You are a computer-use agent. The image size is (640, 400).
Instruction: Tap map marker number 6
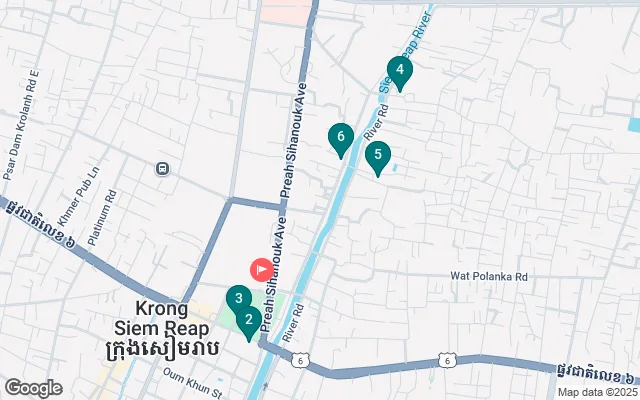click(x=341, y=137)
